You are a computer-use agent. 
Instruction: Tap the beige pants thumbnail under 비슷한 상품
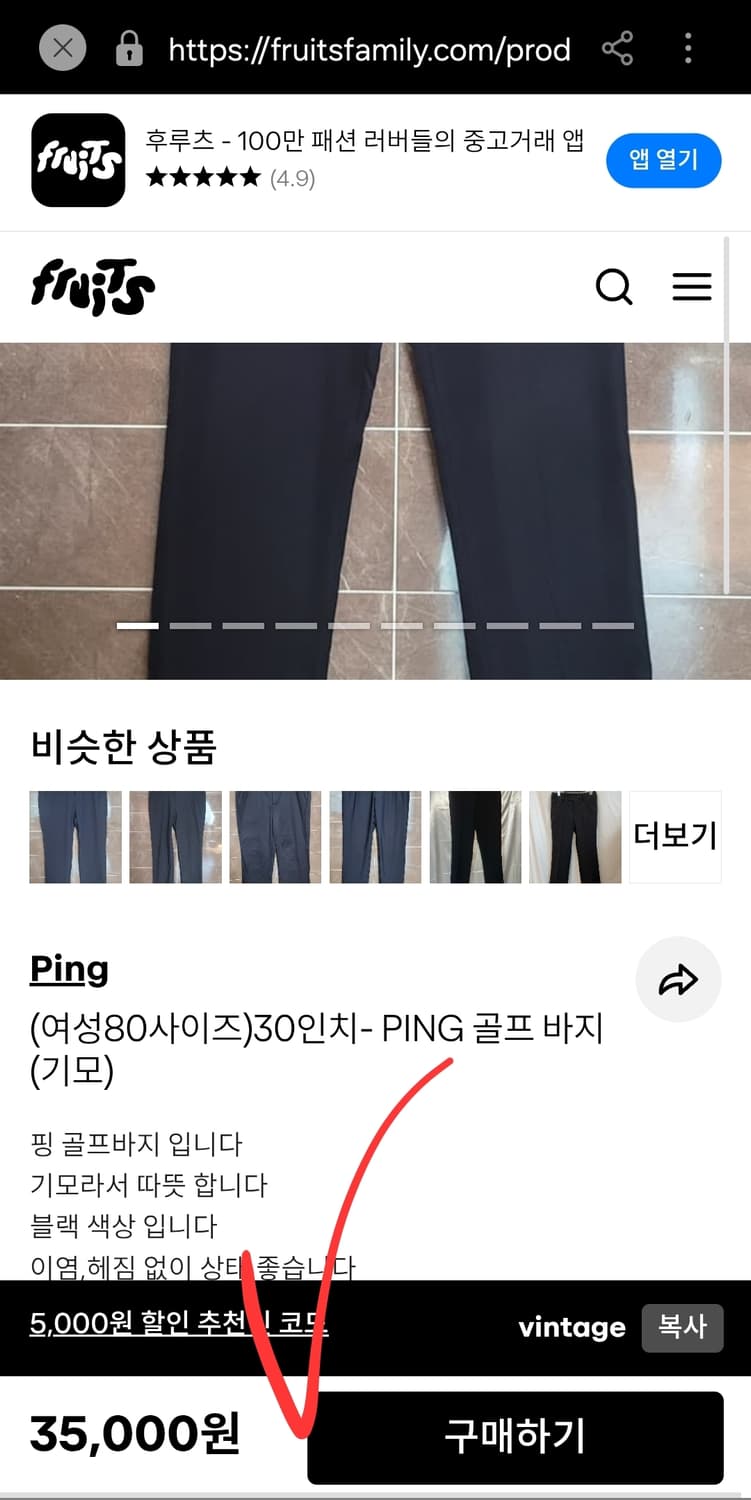[475, 836]
